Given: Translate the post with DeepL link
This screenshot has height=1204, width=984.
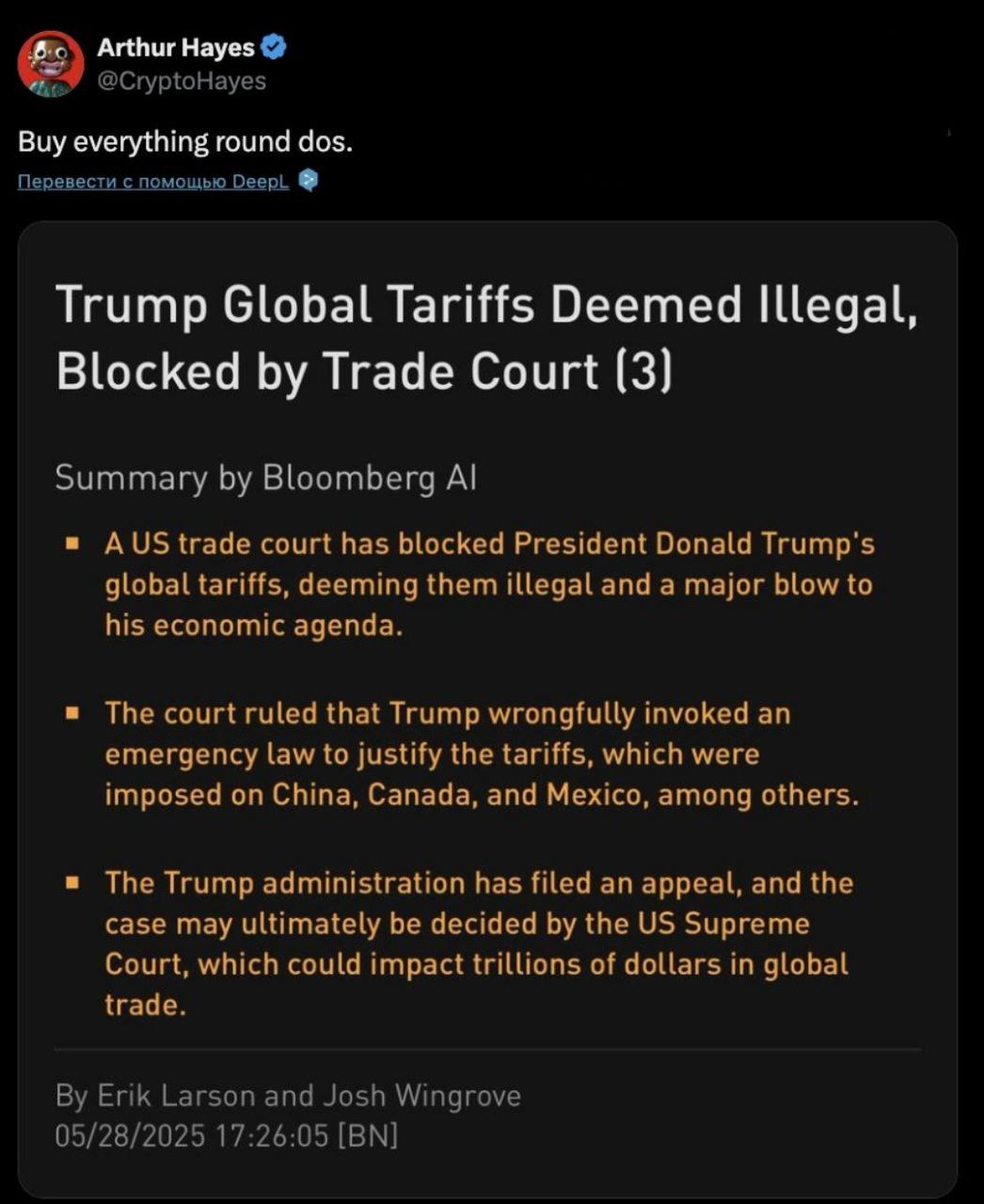Looking at the screenshot, I should (153, 182).
